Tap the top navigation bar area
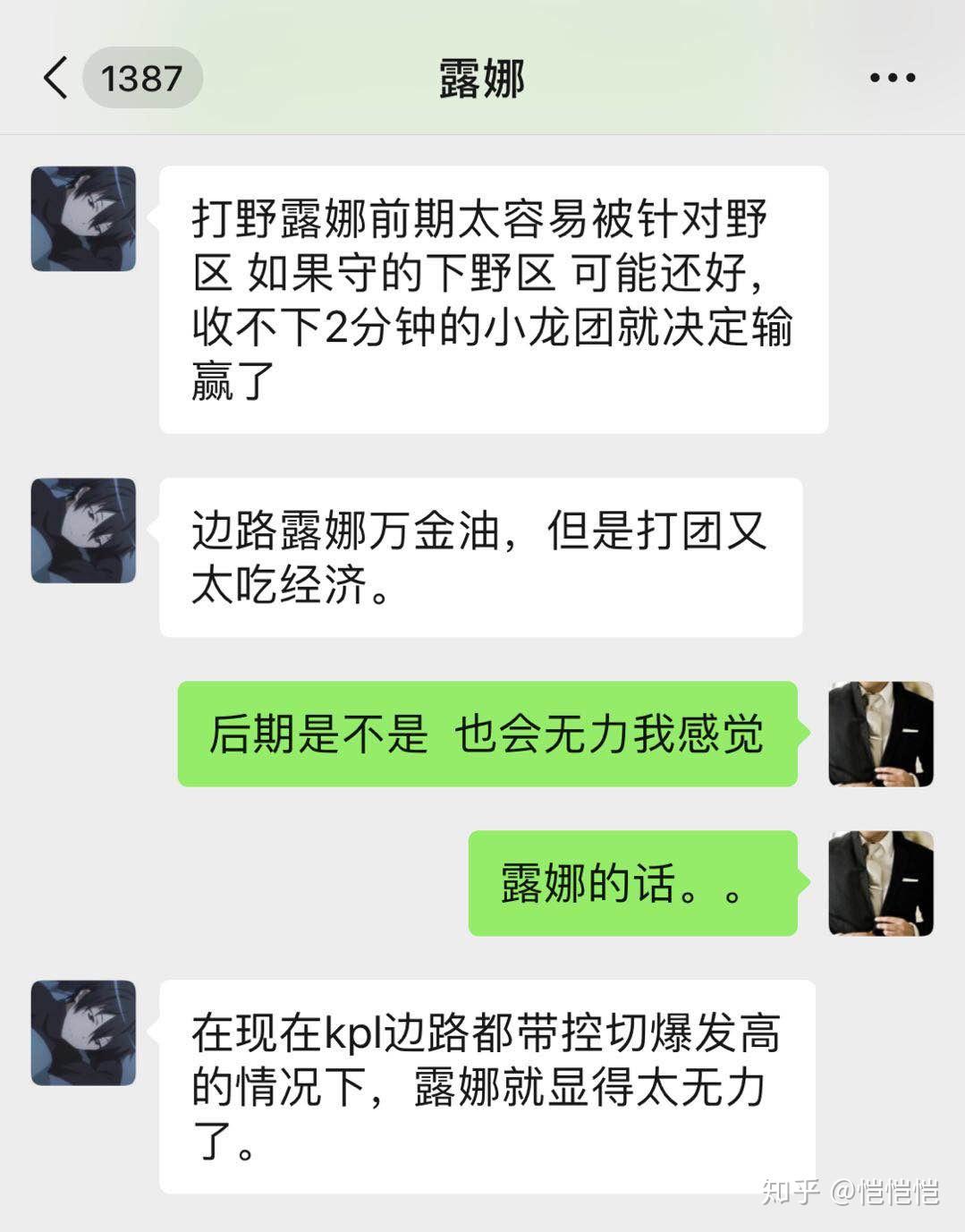Viewport: 965px width, 1232px height. 482,78
